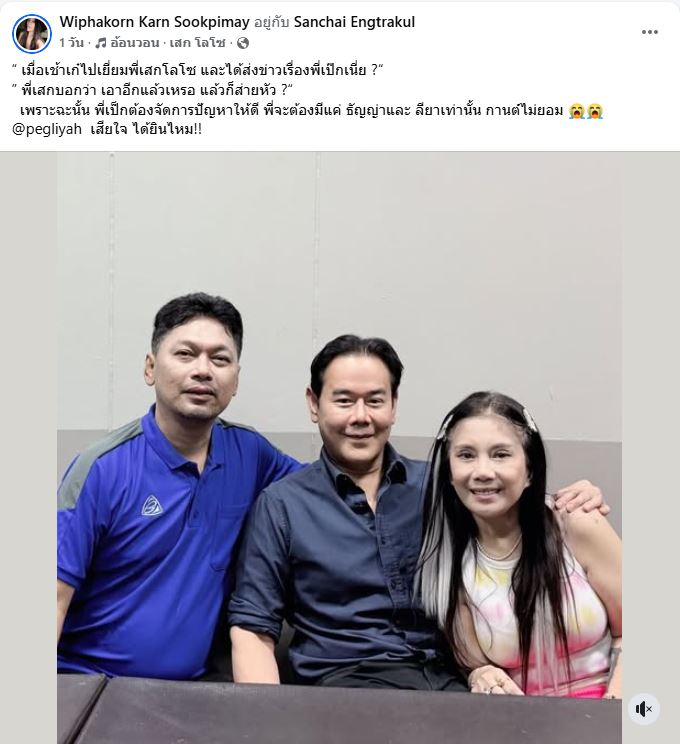Open Wiphakorn Karn Sookpimay's profile picture

click(x=31, y=33)
